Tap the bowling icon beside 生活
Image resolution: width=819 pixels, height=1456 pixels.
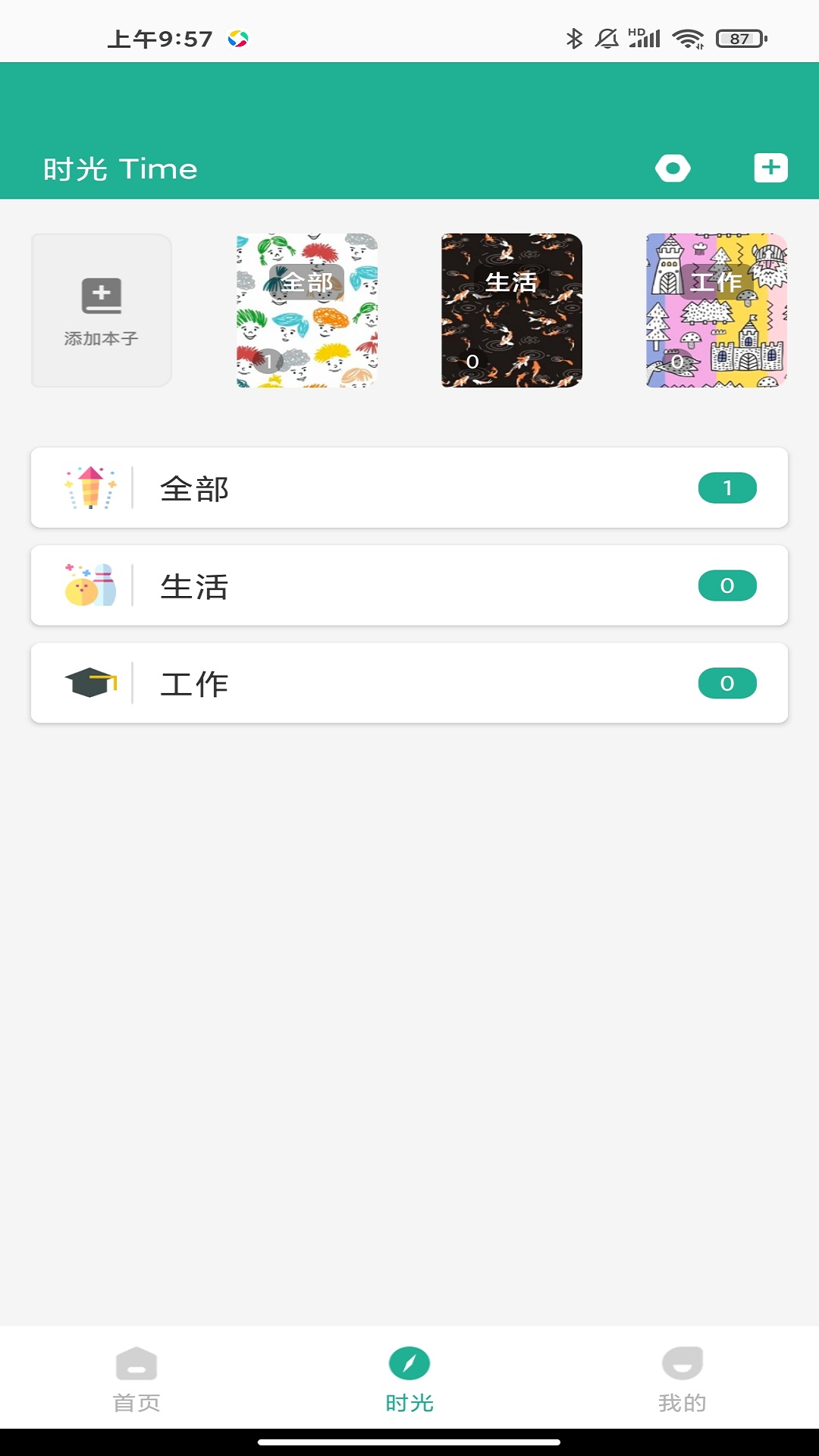pos(90,585)
